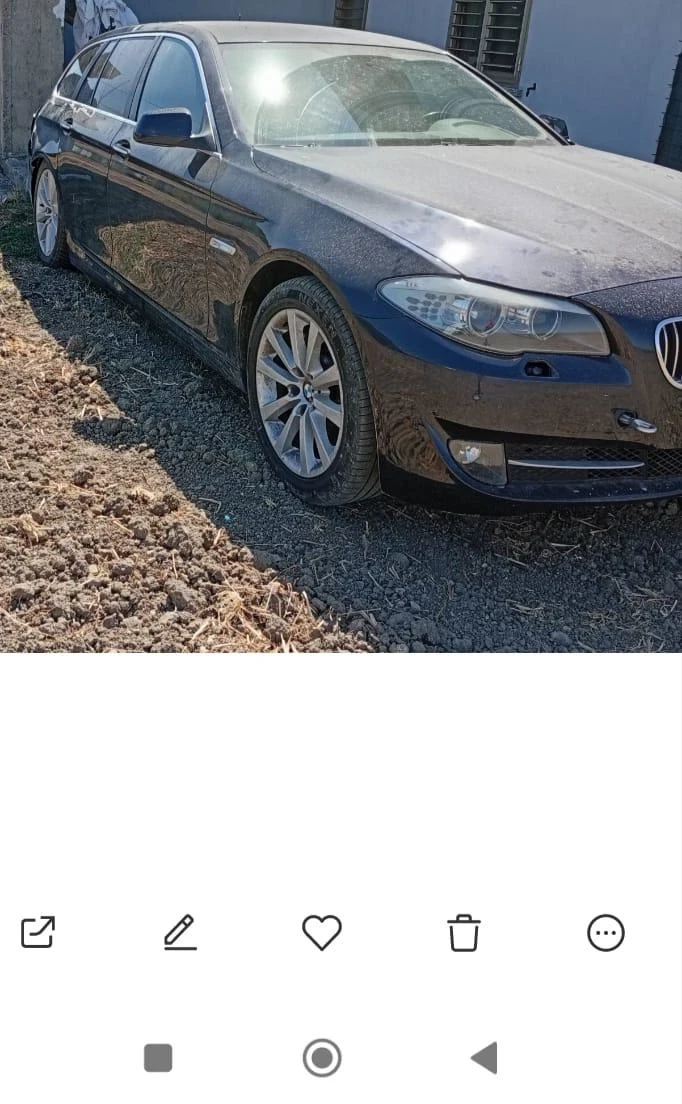Image resolution: width=682 pixels, height=1104 pixels.
Task: Go back using the system back button
Action: tap(484, 1057)
